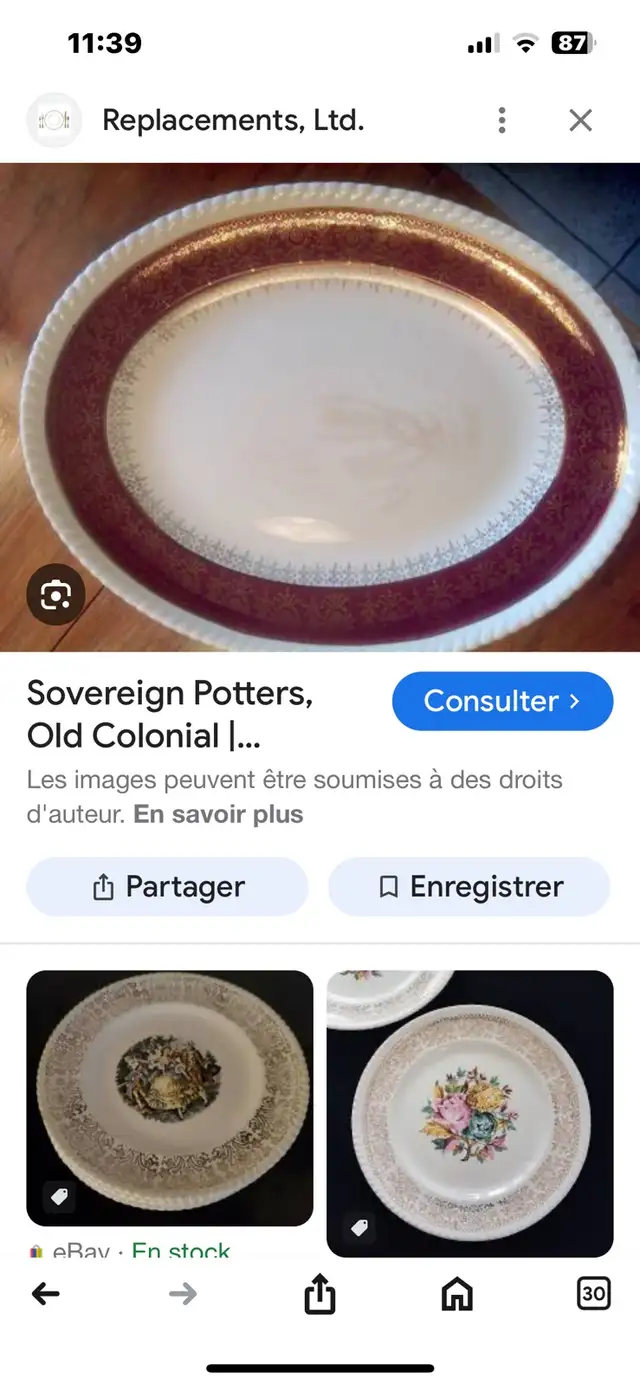Screen dimensions: 640x1386
Task: Go to the browser home page
Action: (x=457, y=1295)
